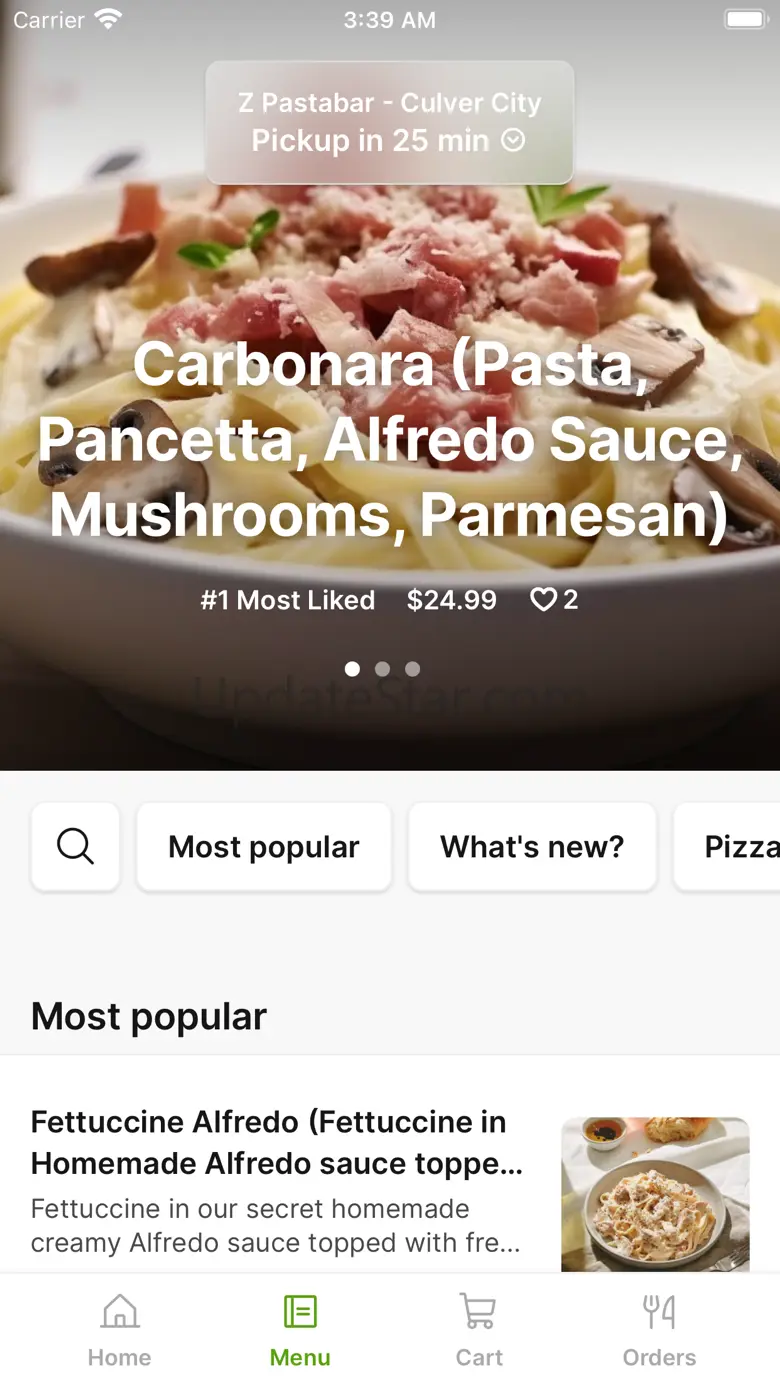Screen dimensions: 780x1387
Task: Select the What's new? chip
Action: point(532,847)
